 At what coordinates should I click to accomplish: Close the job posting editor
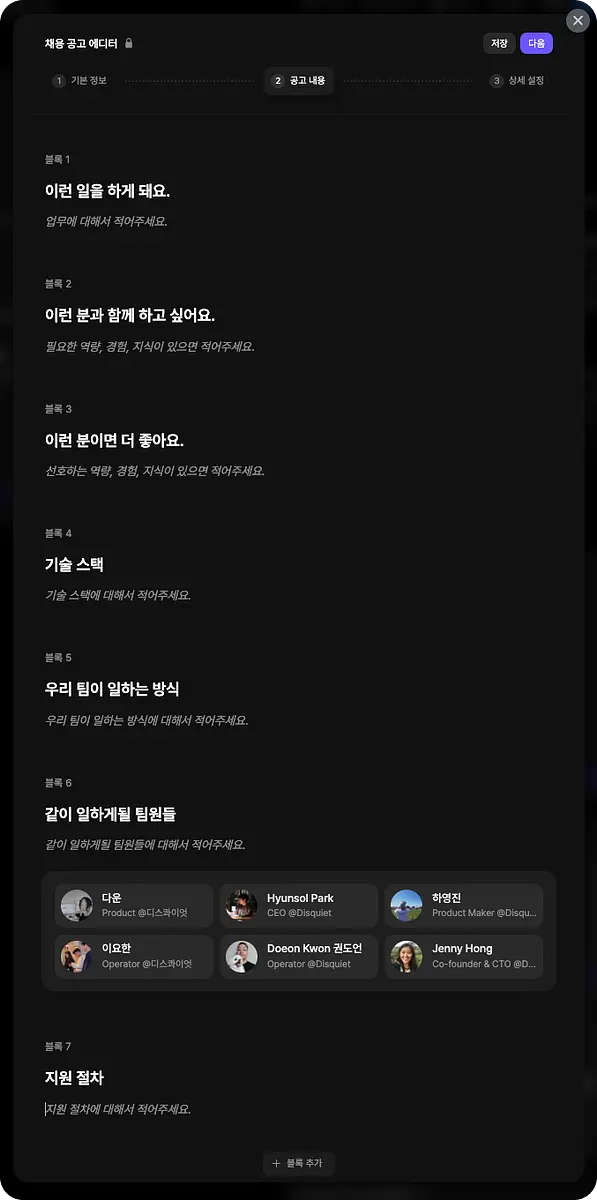578,20
